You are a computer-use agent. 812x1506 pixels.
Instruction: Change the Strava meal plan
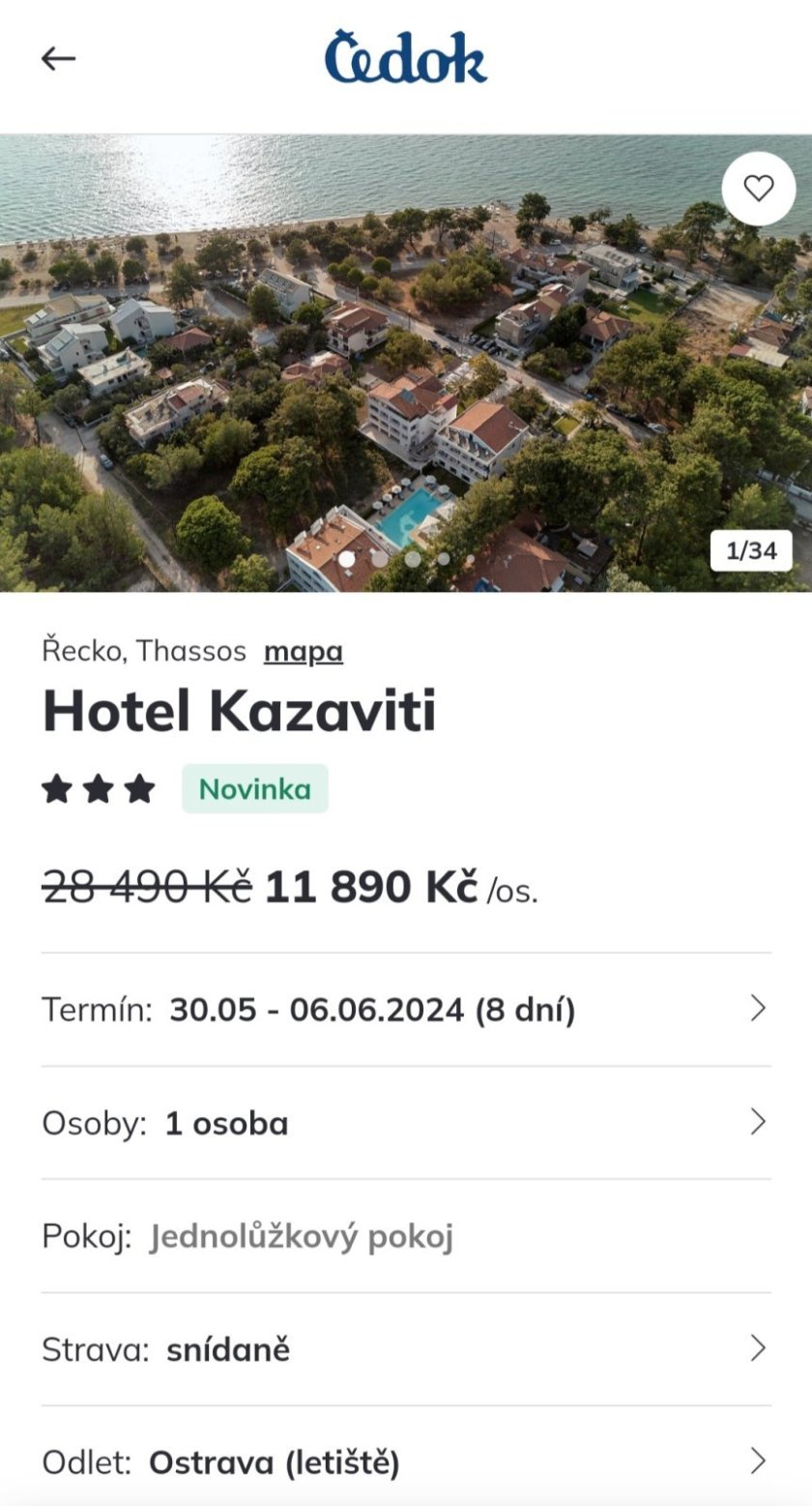(406, 1349)
